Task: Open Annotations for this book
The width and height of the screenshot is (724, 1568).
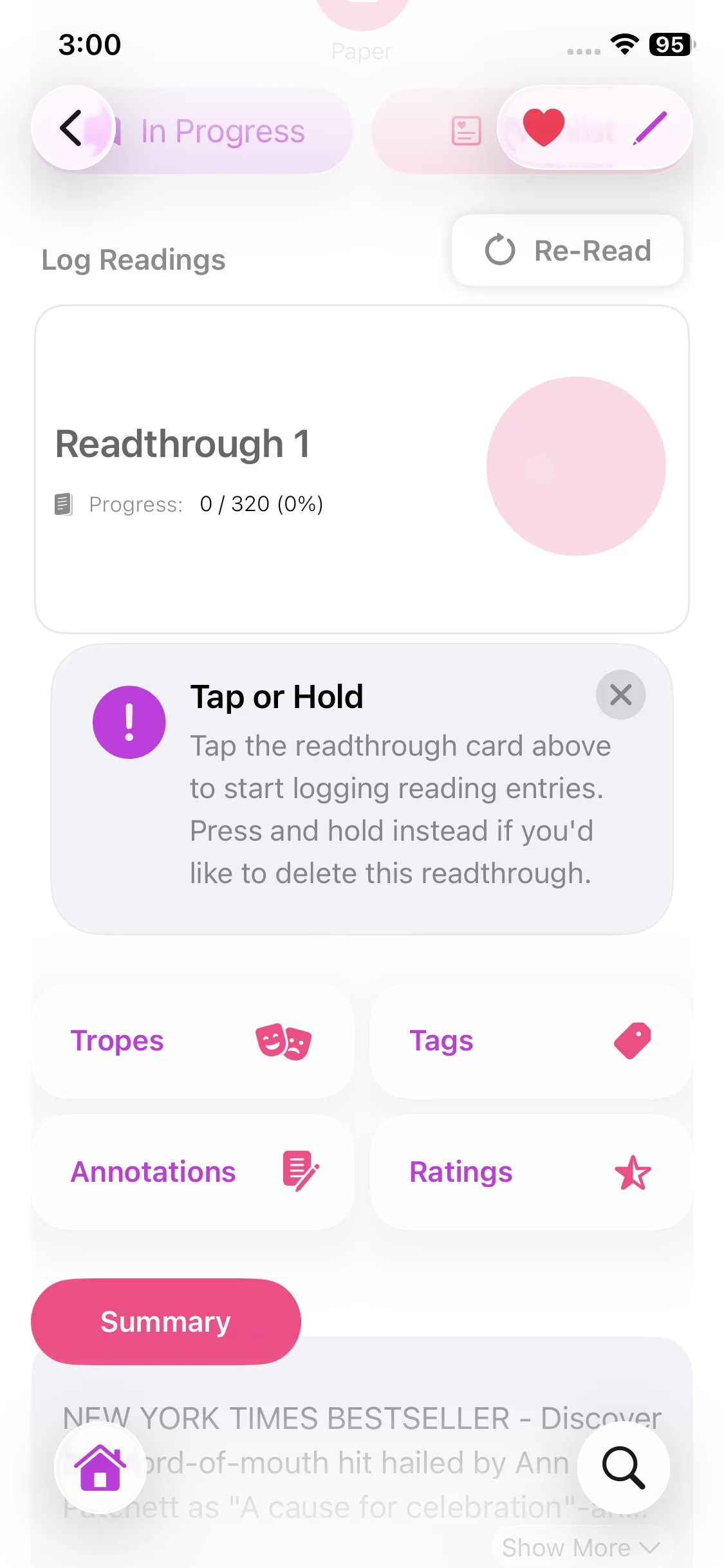Action: click(192, 1172)
